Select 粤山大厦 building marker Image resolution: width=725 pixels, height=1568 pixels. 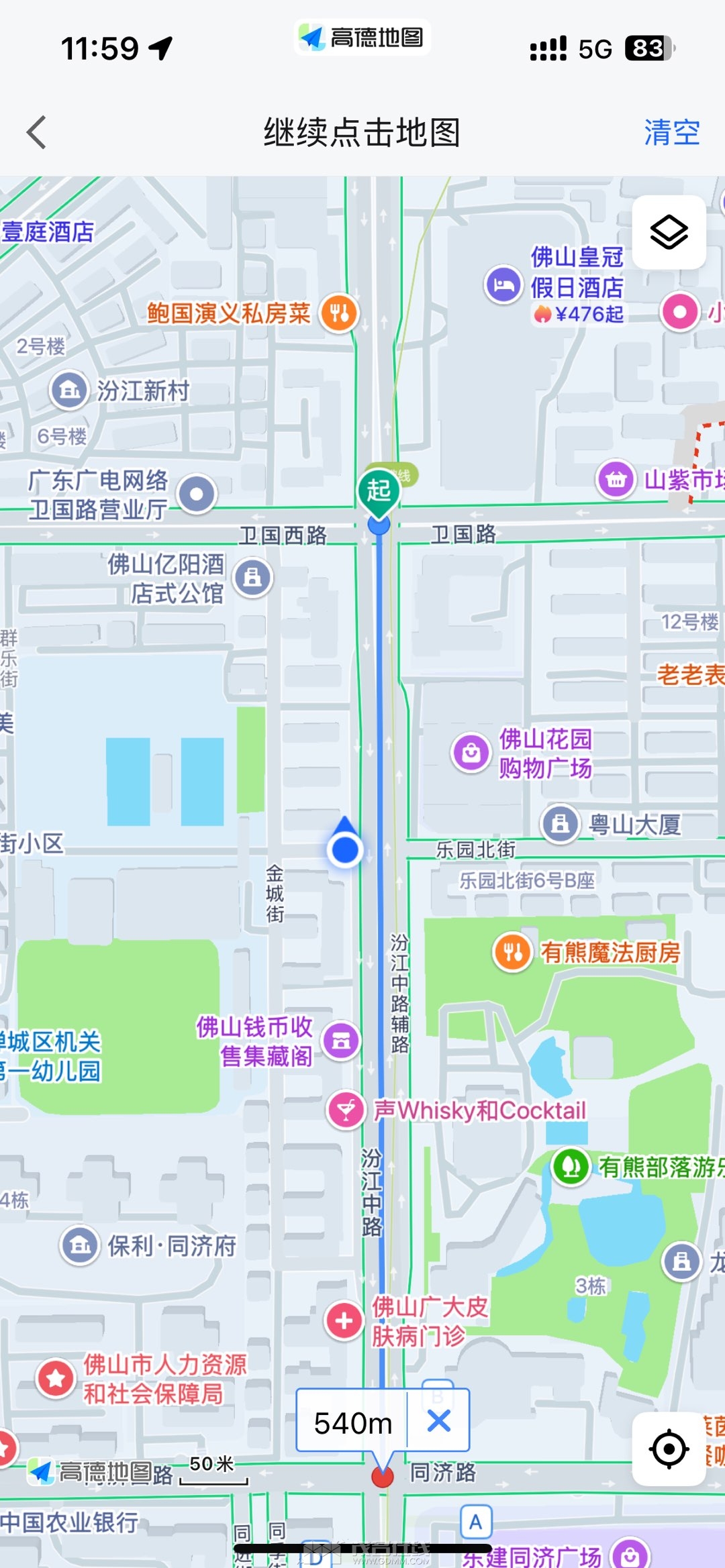pos(561,823)
